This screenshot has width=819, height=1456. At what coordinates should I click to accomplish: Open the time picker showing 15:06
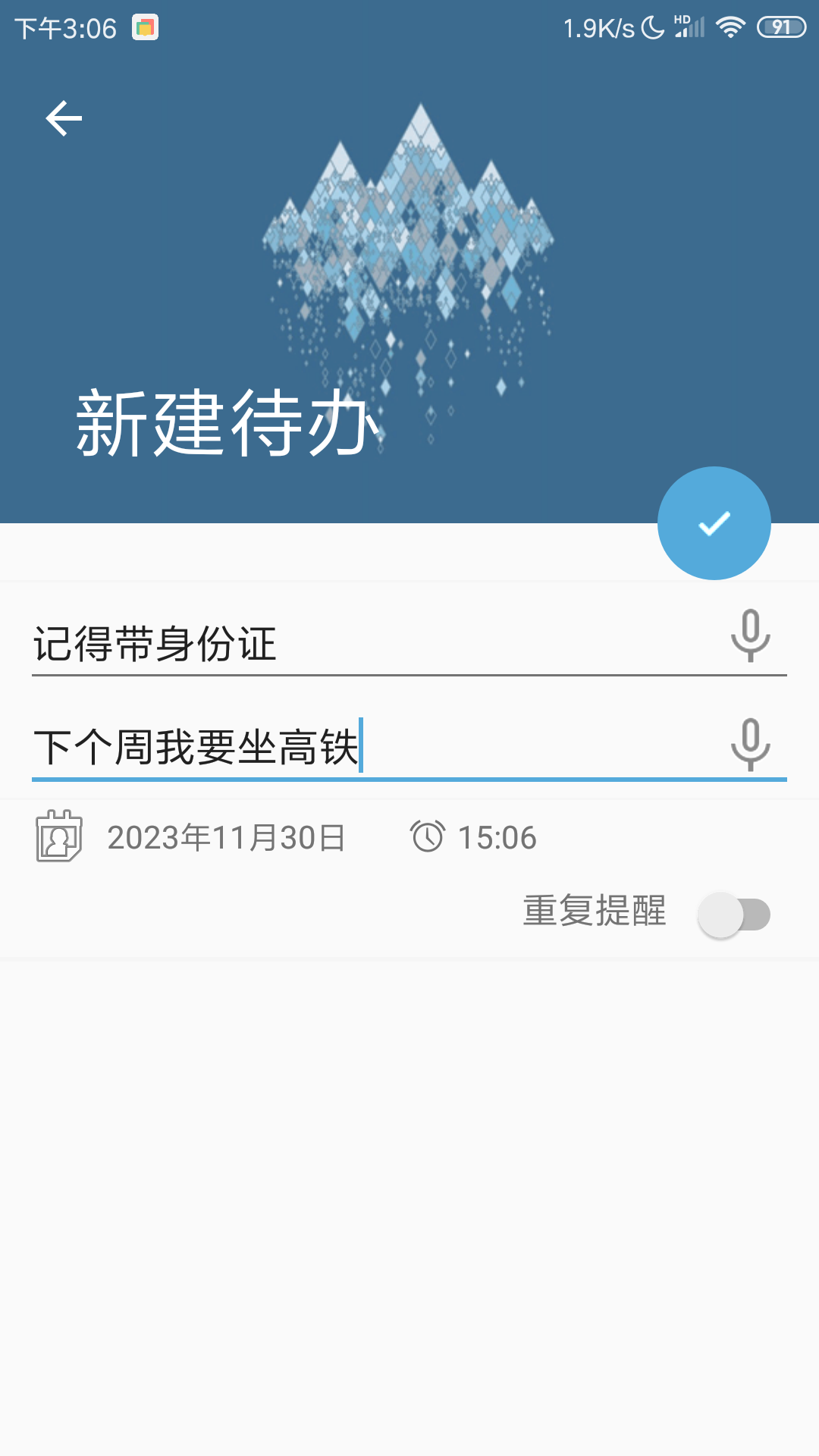497,838
